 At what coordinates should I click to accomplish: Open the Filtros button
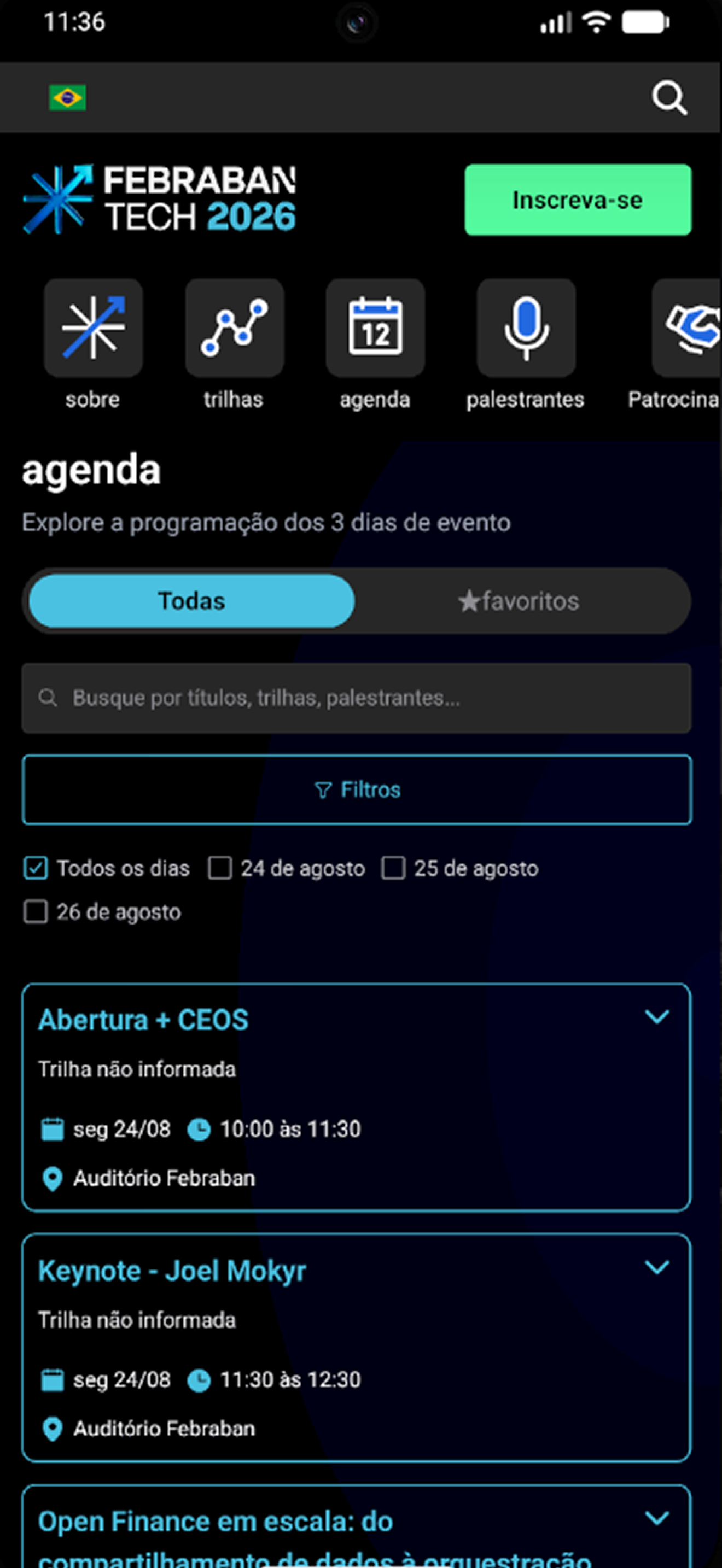[357, 789]
